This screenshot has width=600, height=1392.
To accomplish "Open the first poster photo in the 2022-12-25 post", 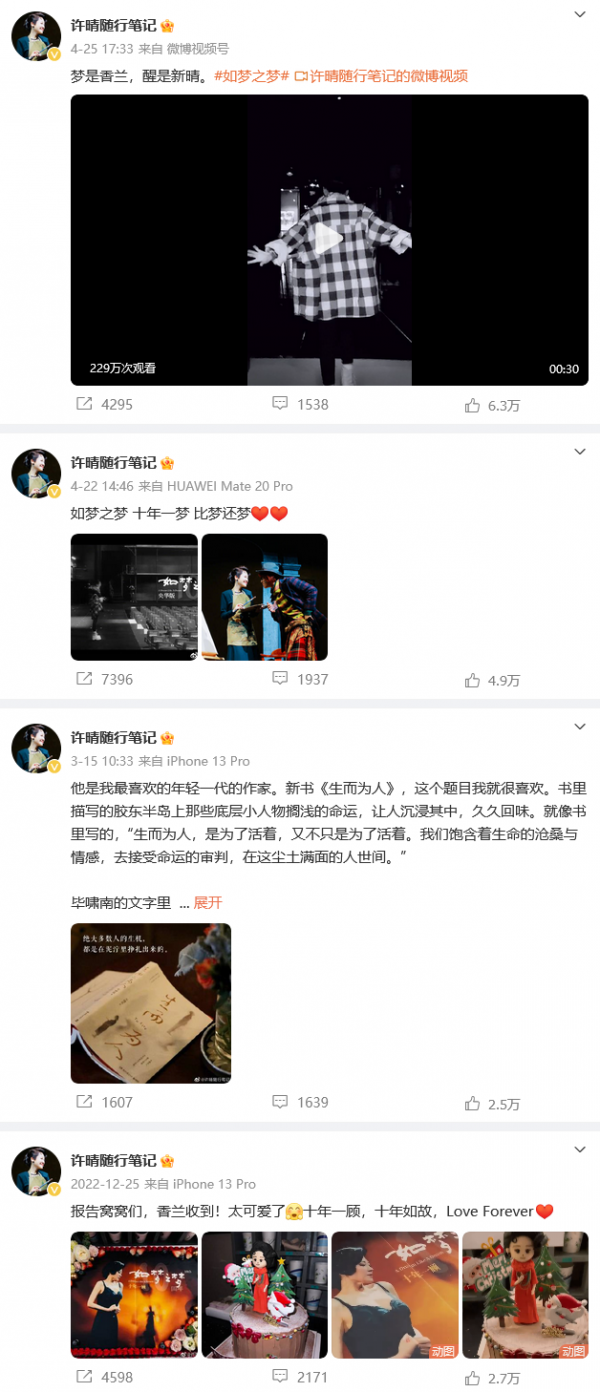I will click(x=134, y=1295).
